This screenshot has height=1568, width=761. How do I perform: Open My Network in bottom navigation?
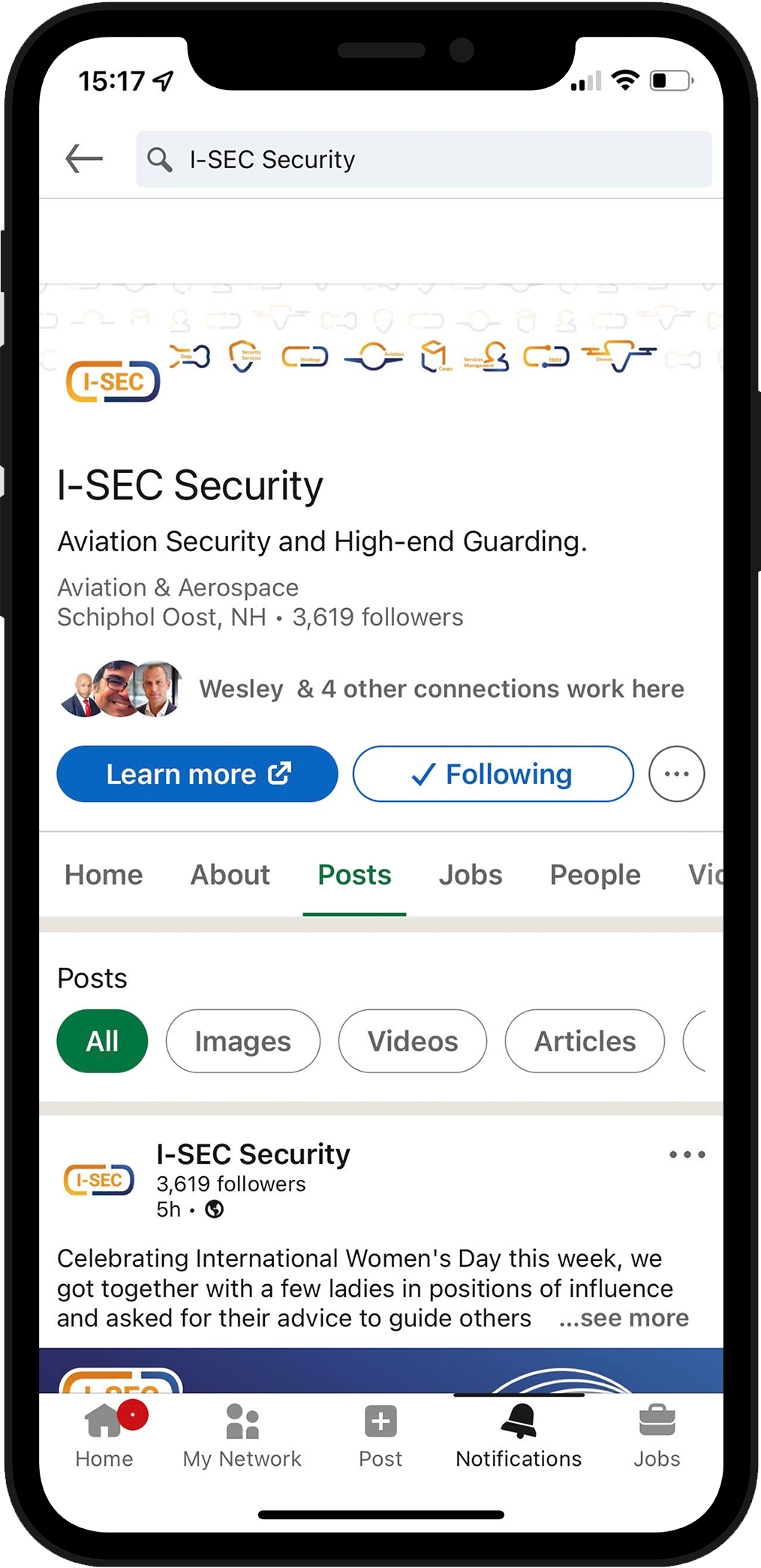click(242, 1436)
